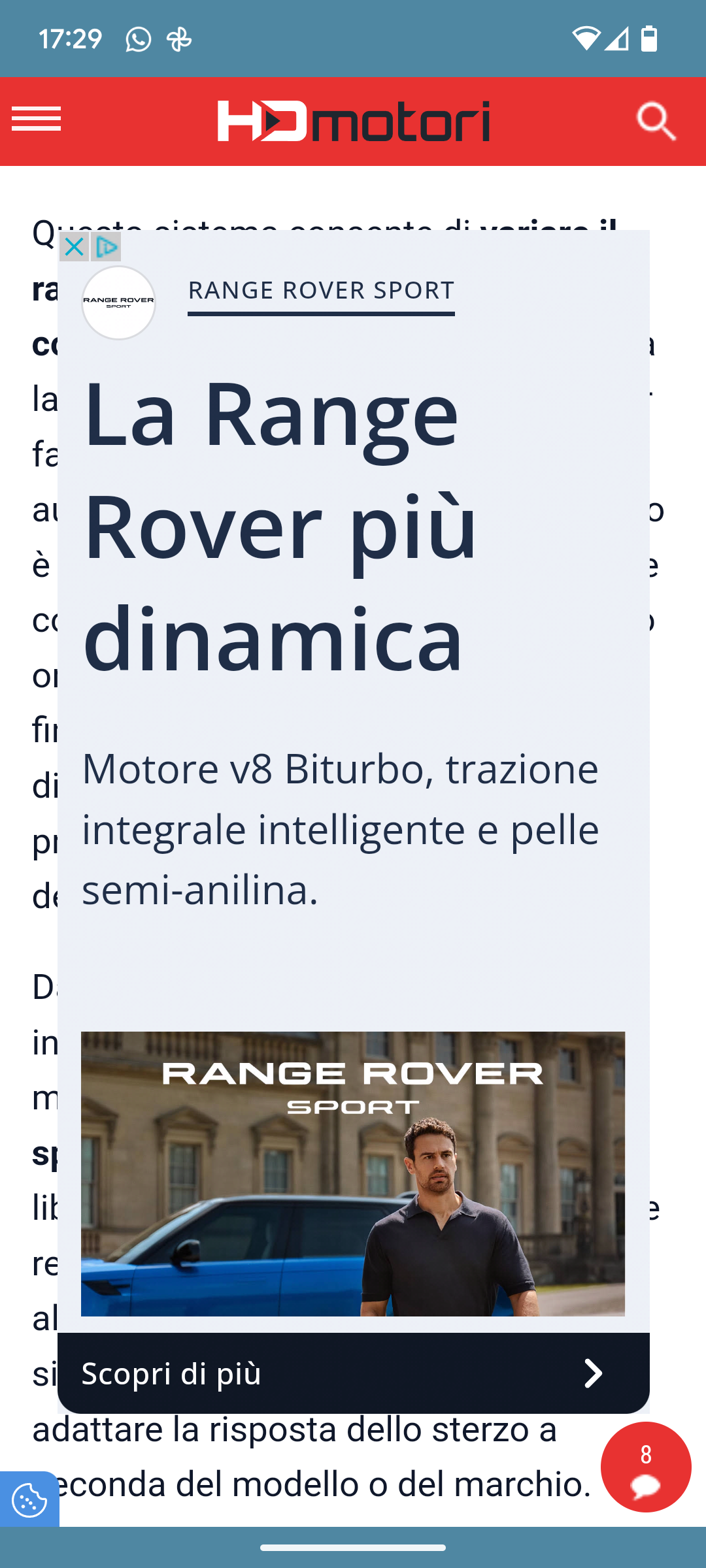This screenshot has width=706, height=1568.
Task: Open the hamburger navigation menu
Action: (36, 119)
